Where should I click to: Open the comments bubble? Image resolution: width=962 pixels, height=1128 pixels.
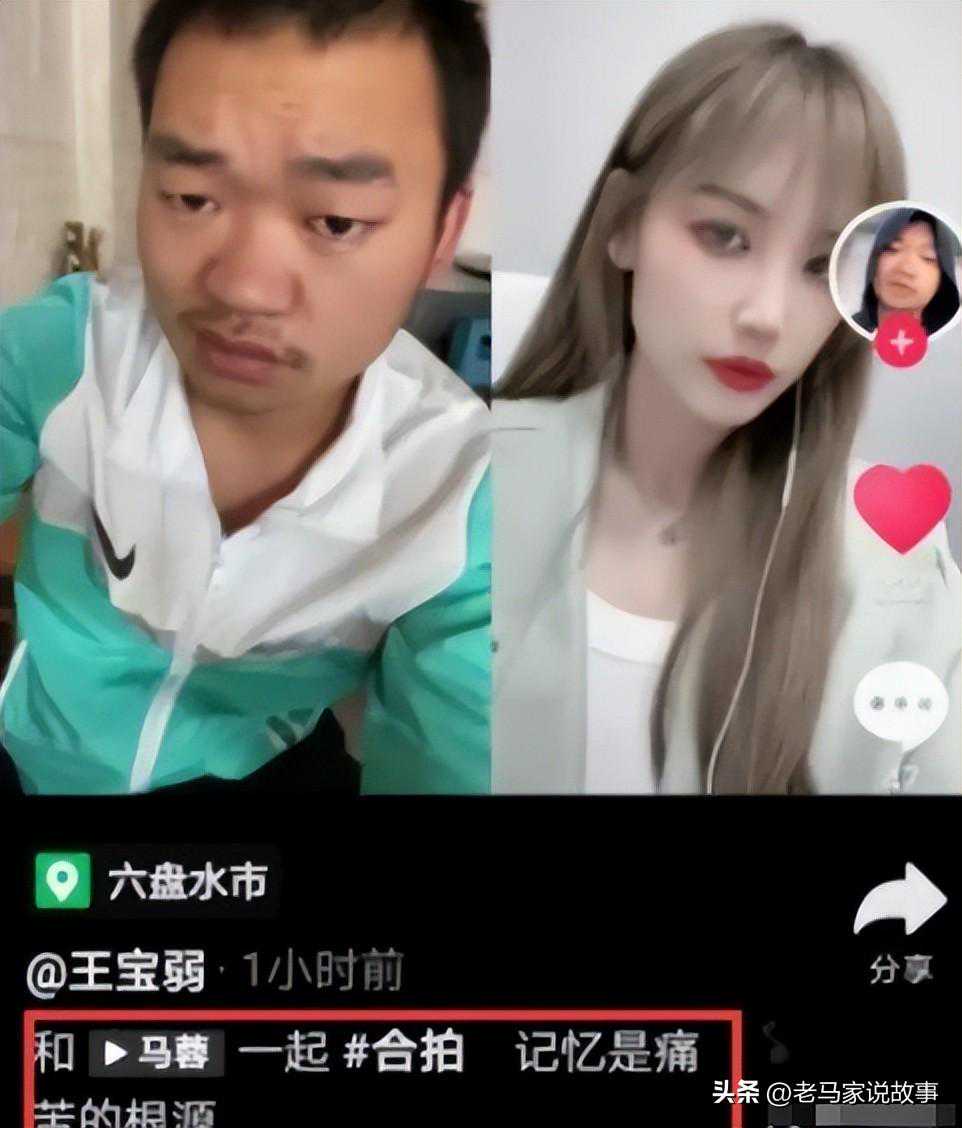900,701
